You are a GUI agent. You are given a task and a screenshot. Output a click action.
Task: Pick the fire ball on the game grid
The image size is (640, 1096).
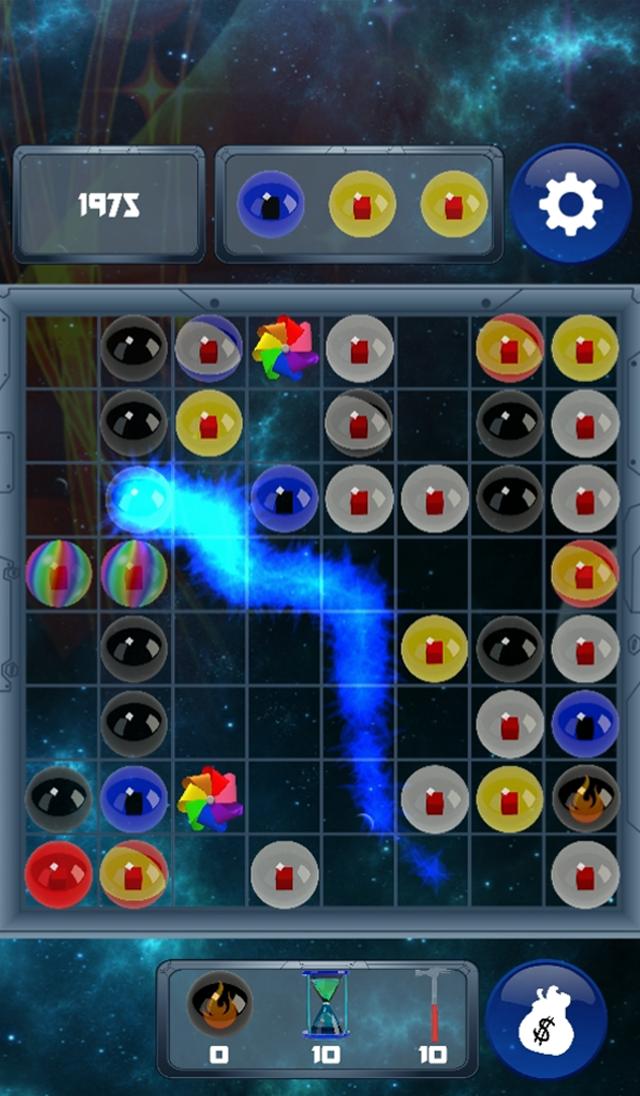[584, 799]
